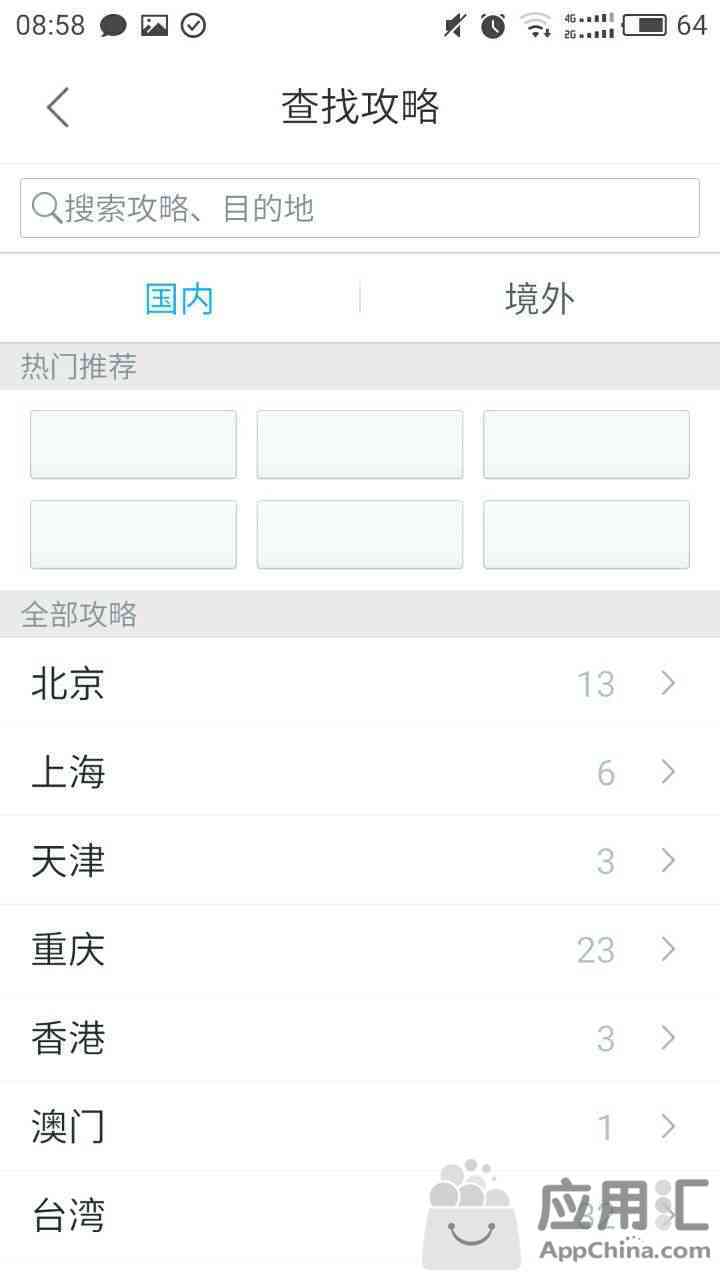Open the 澳门 guides row
This screenshot has width=720, height=1280.
(x=360, y=1127)
